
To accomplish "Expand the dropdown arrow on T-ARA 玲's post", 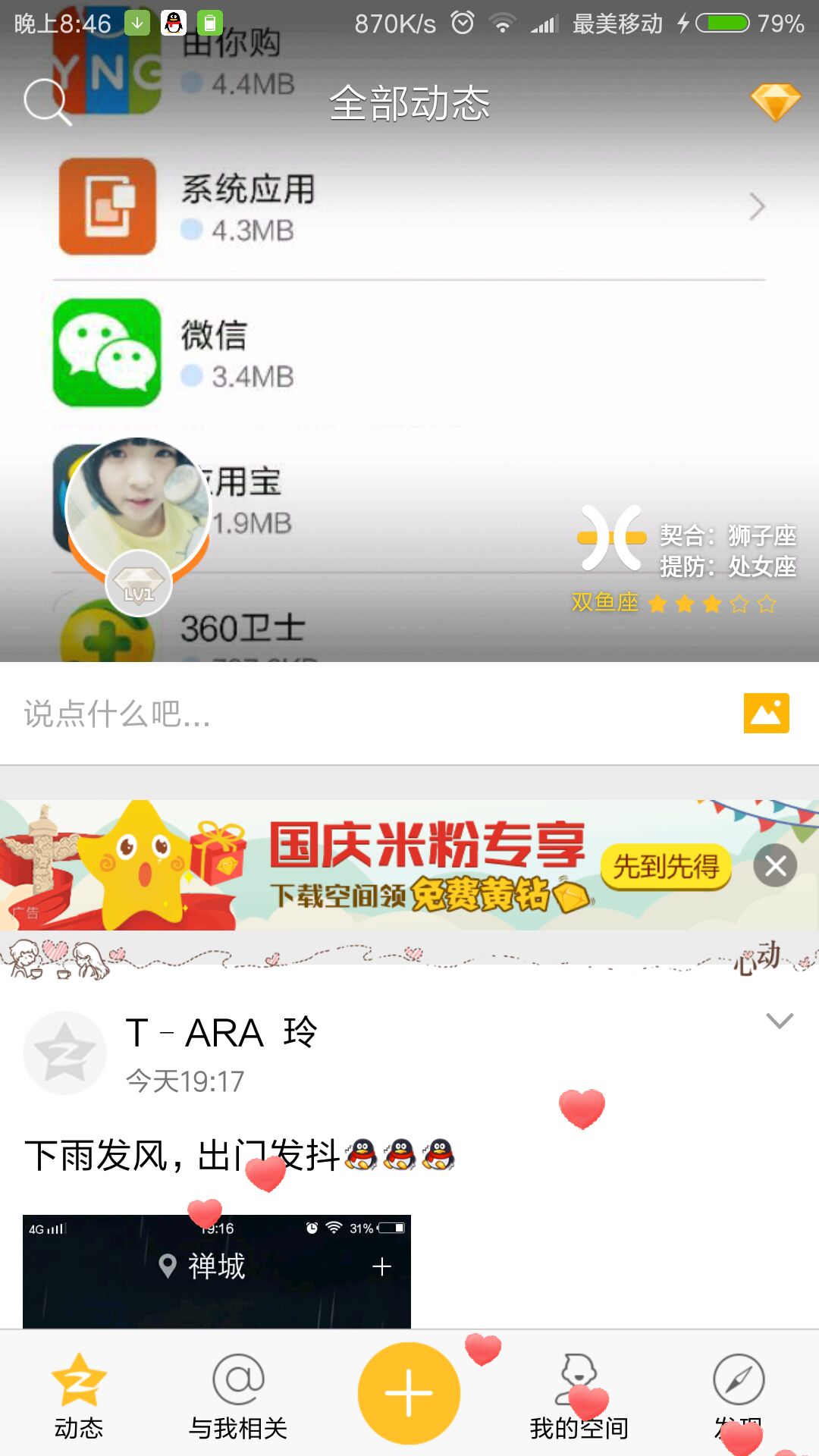I will (779, 1021).
